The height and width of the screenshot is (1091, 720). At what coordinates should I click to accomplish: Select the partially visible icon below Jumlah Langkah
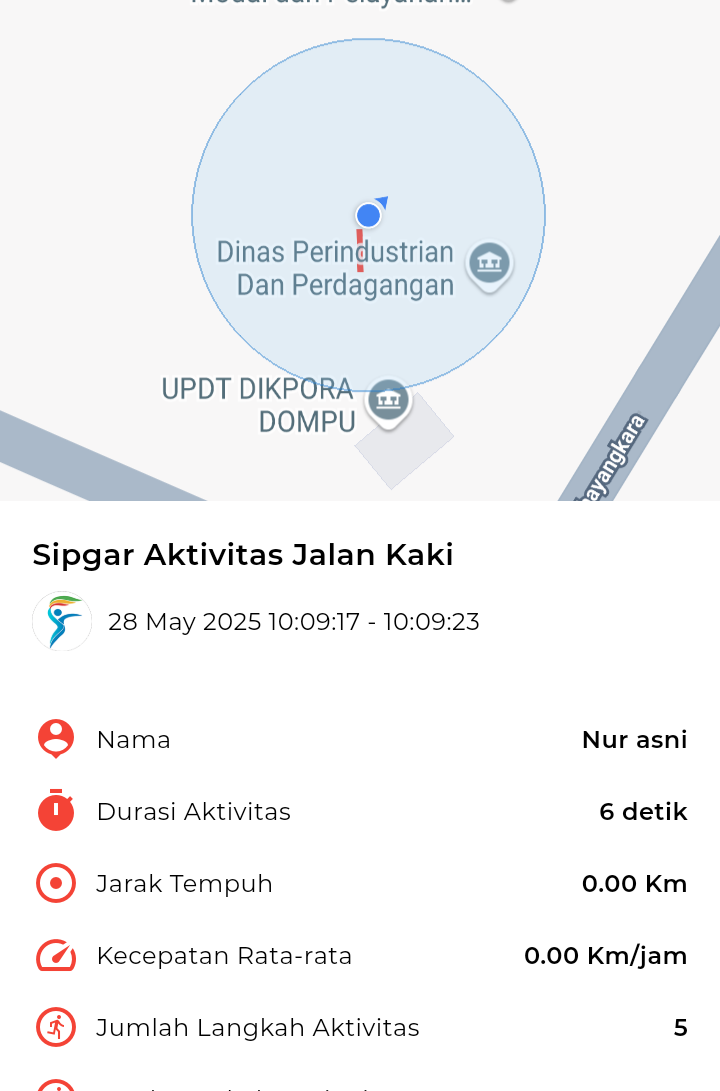click(x=55, y=1085)
